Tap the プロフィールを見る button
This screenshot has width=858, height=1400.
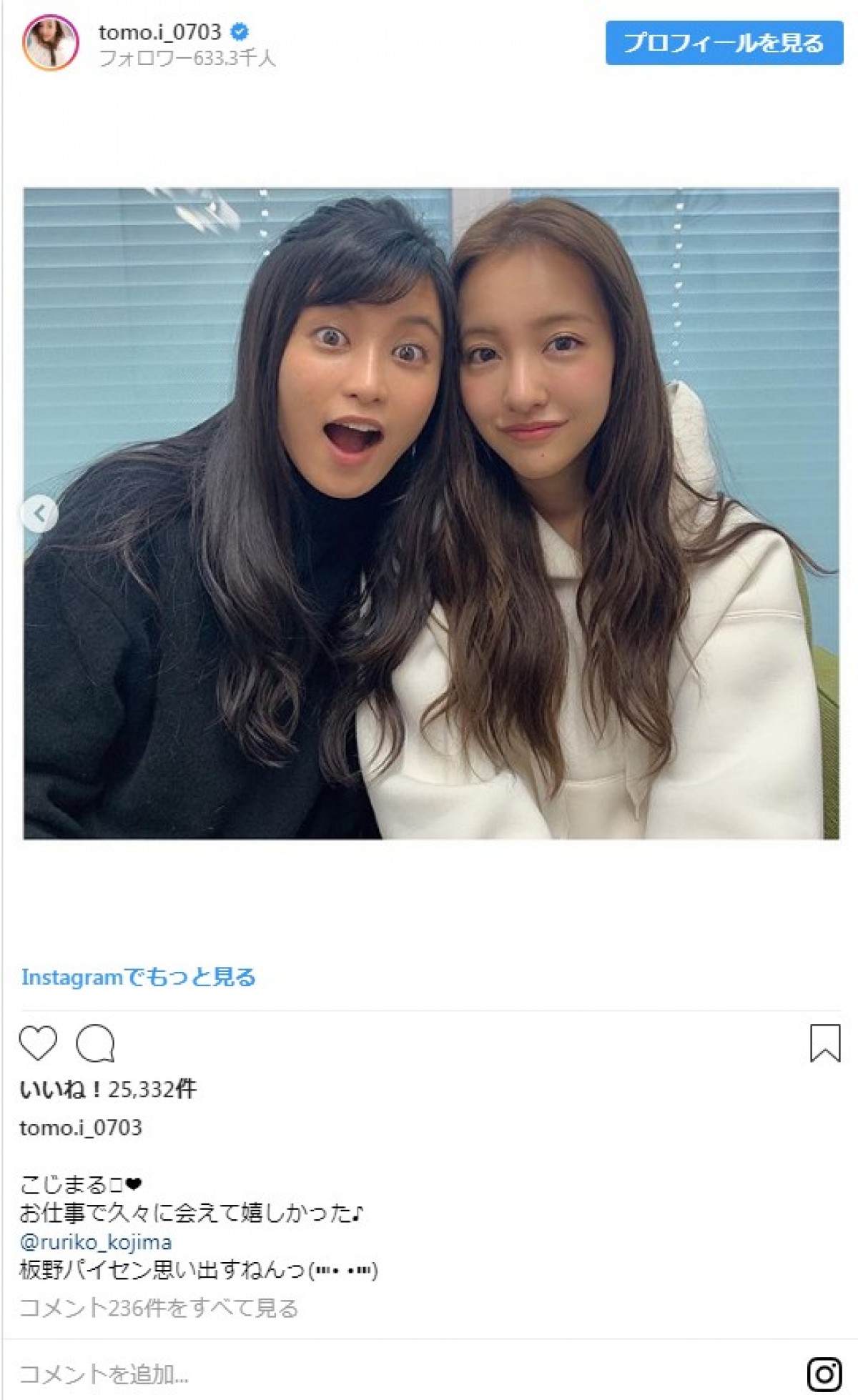724,43
